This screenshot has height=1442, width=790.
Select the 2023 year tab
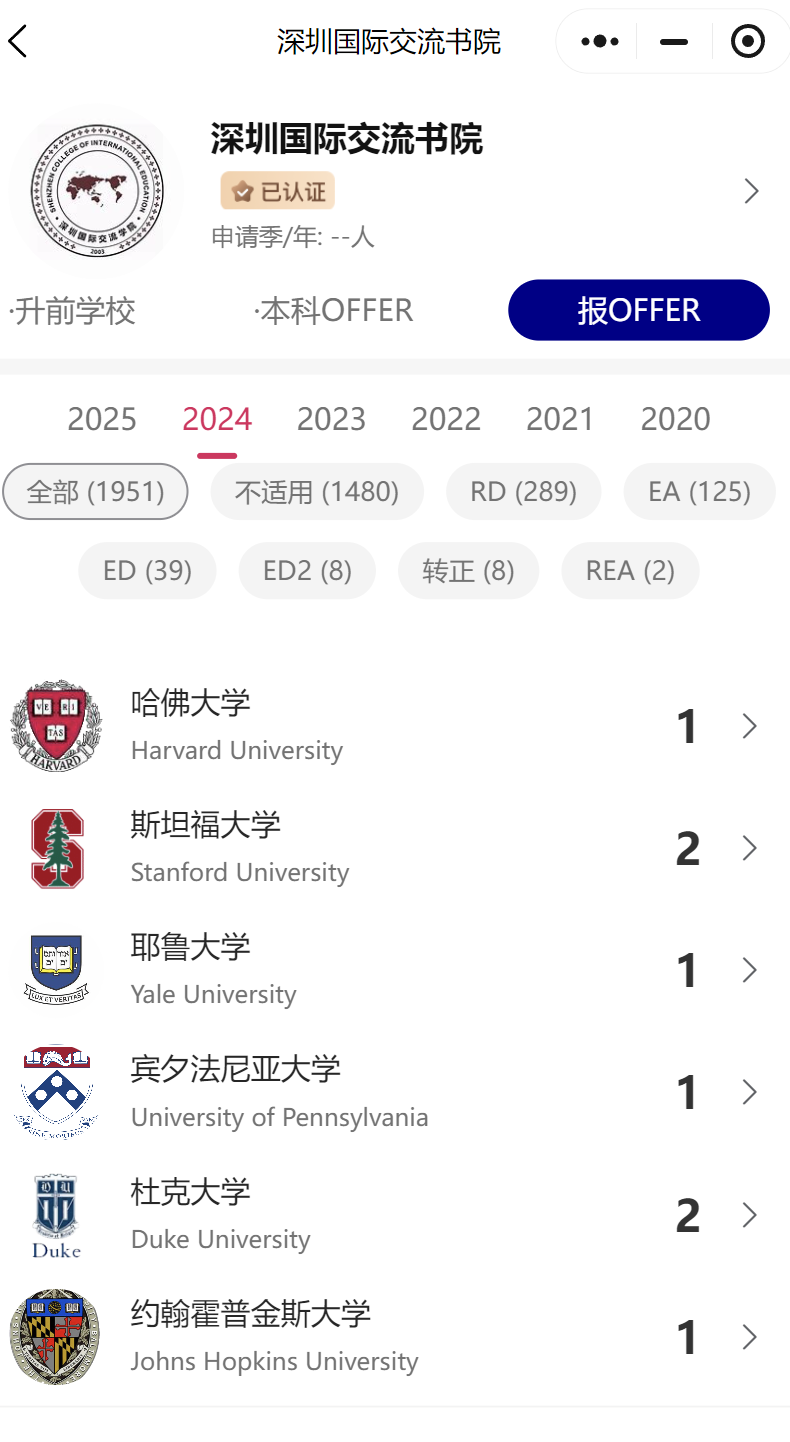click(x=331, y=419)
